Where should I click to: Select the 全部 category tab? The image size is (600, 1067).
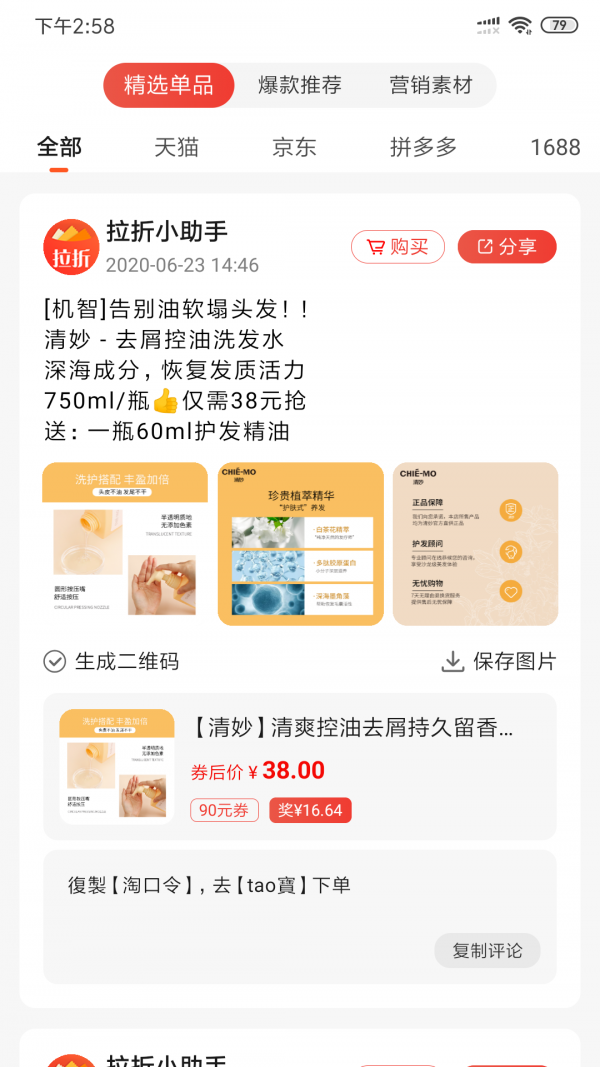pos(59,147)
